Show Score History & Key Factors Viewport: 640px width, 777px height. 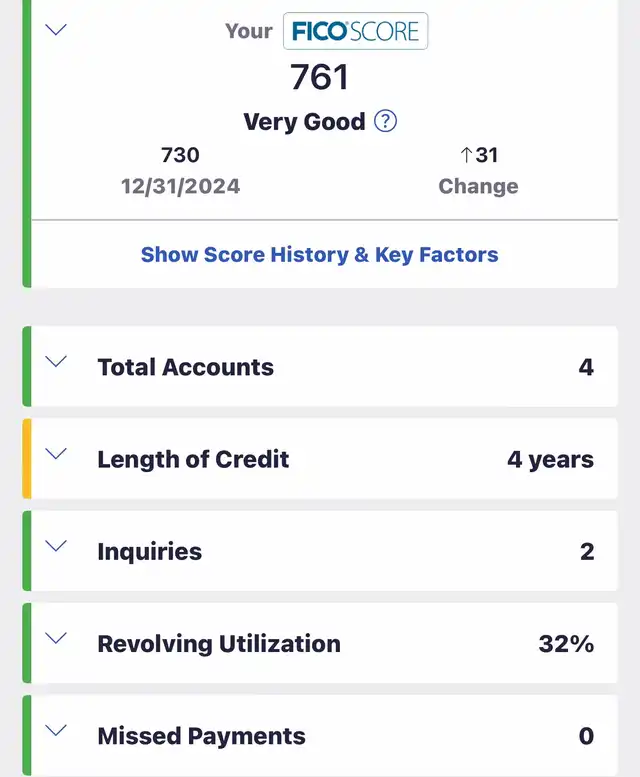coord(319,254)
